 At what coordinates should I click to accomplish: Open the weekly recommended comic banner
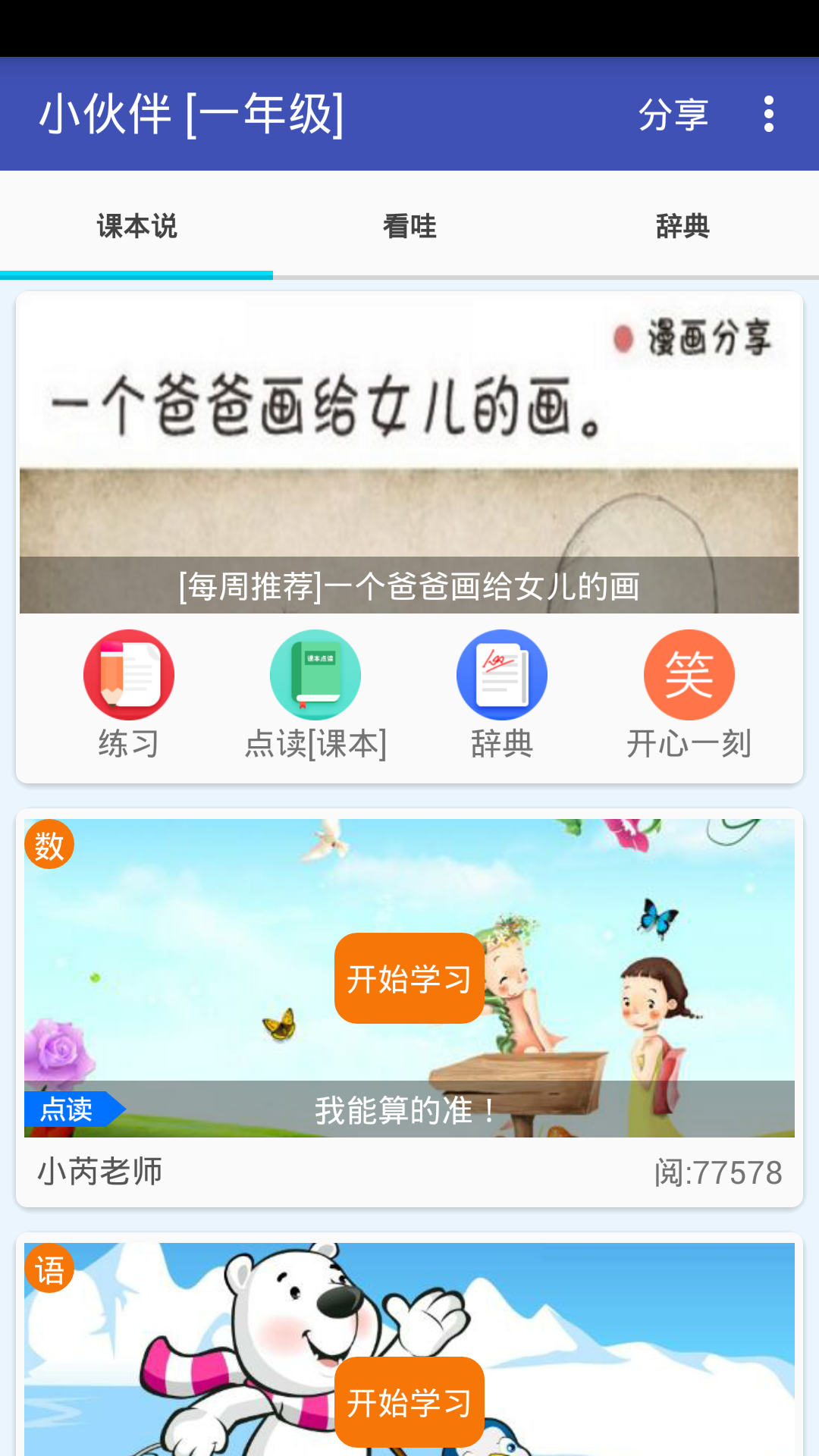coord(409,455)
